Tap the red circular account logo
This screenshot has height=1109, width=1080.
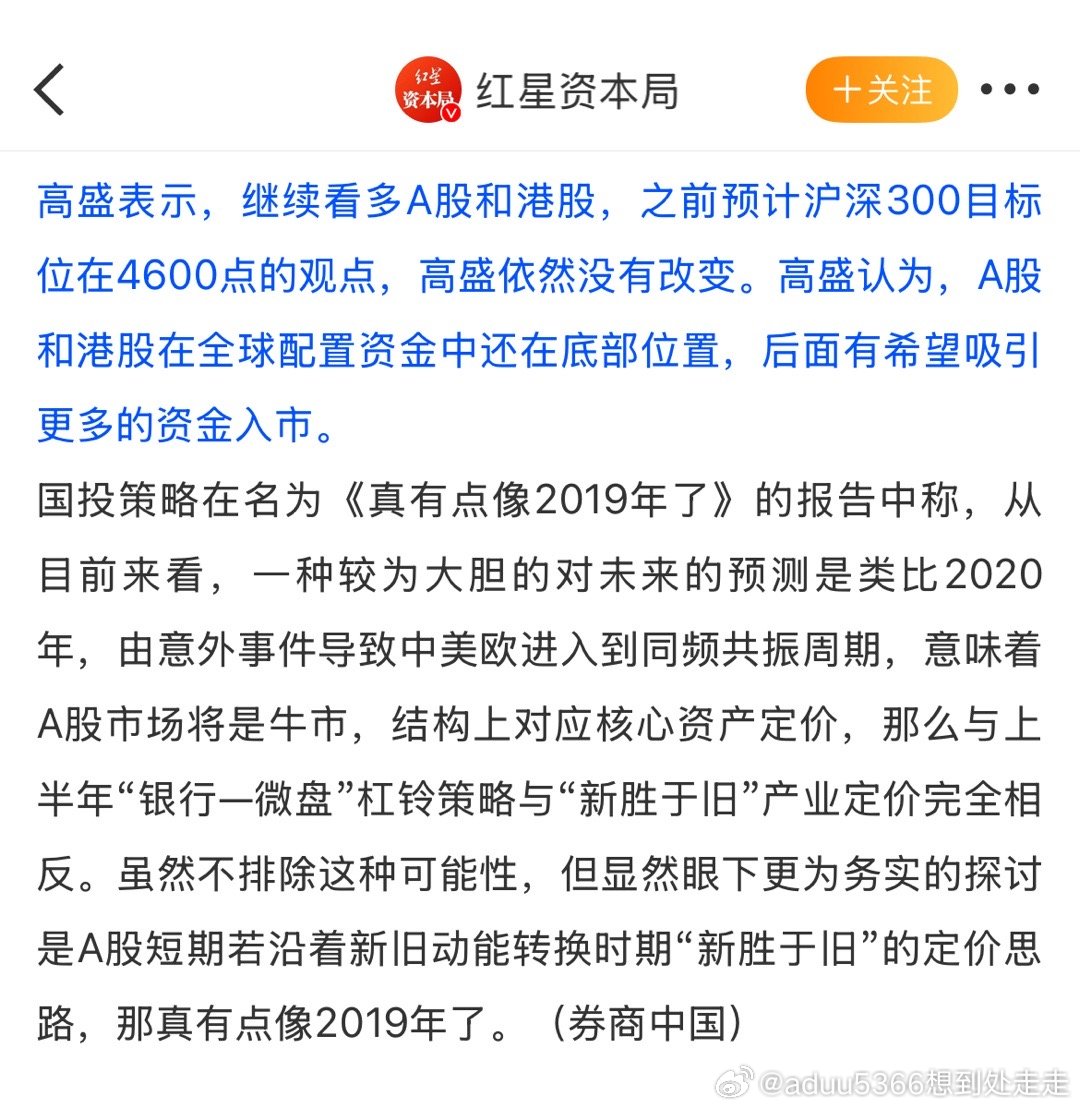[x=430, y=89]
